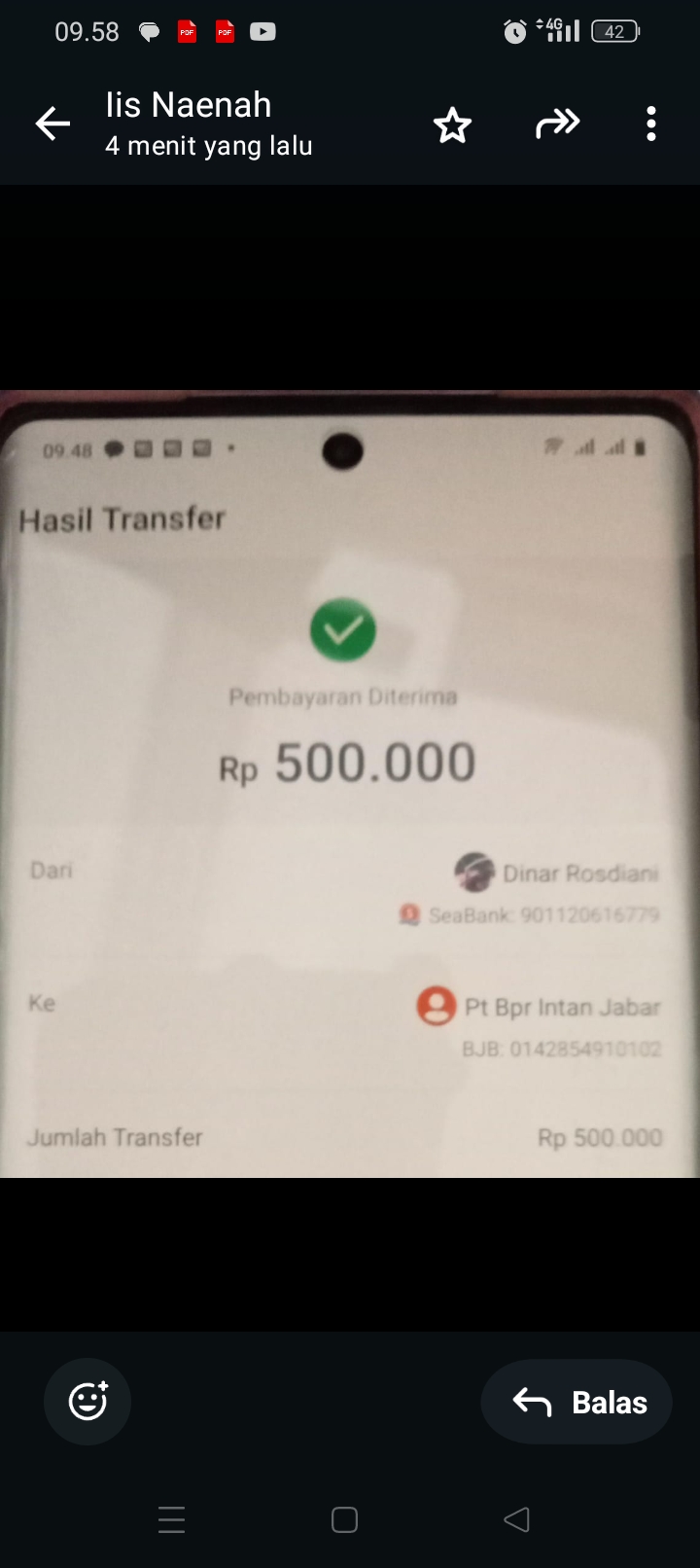The height and width of the screenshot is (1568, 700).
Task: Forward this photo to another chat
Action: (557, 124)
